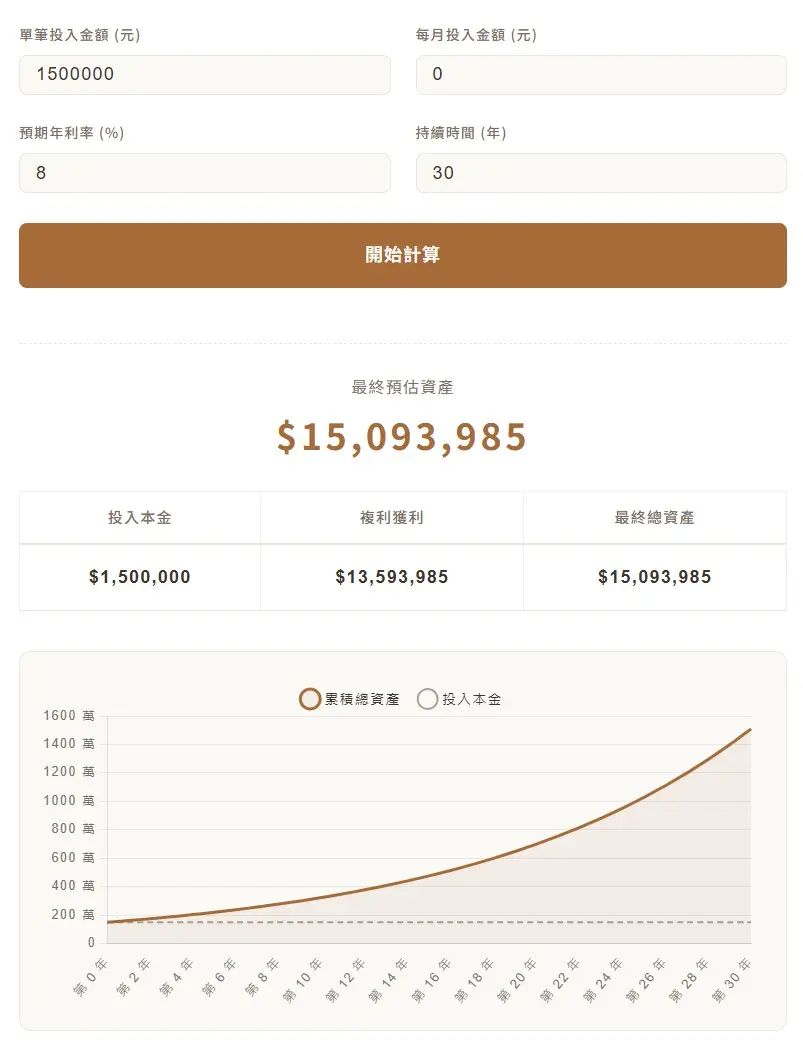Screen dimensions: 803x1045
Task: Click the 開始計算 button
Action: [401, 255]
